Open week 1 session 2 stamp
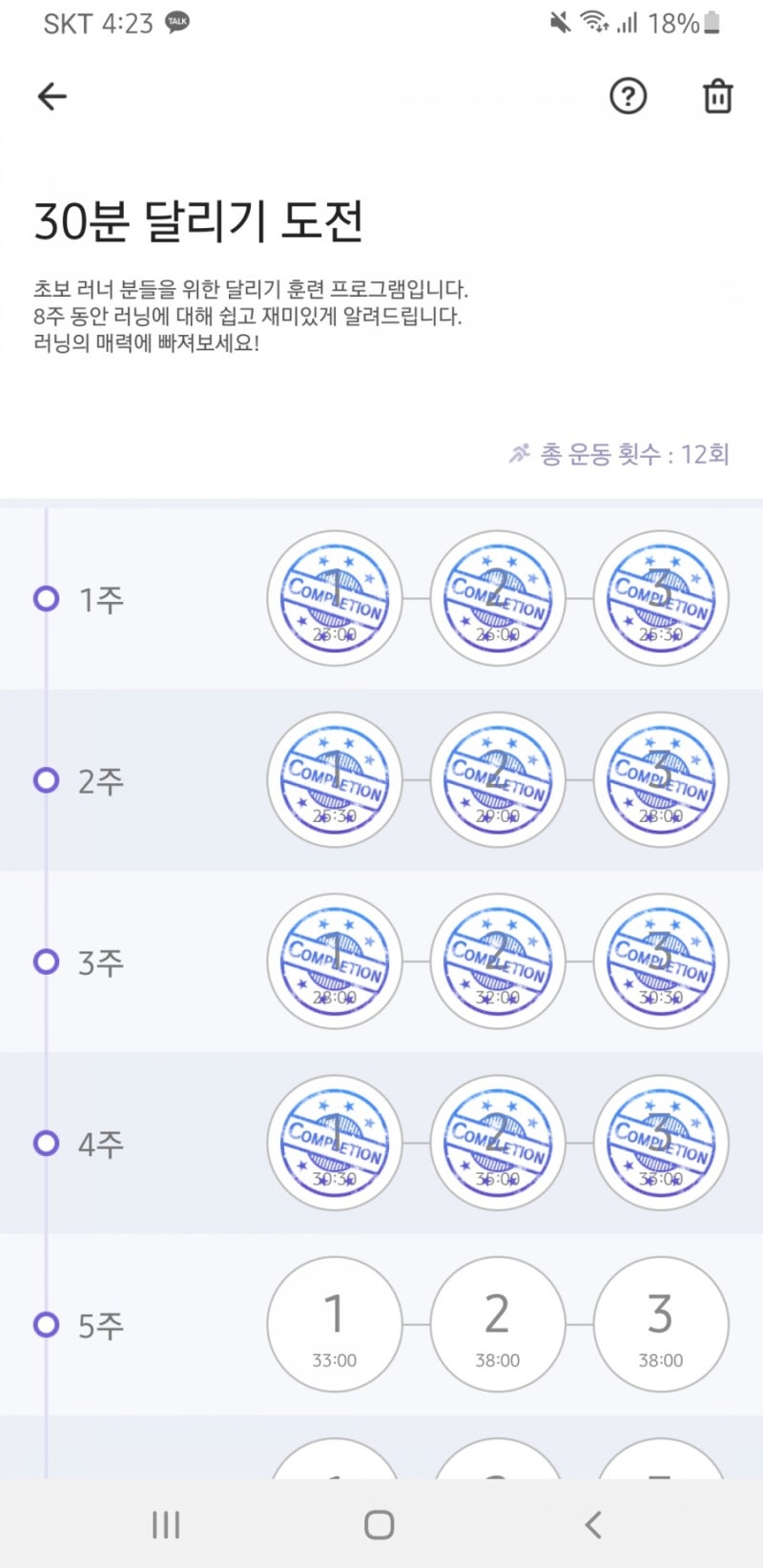This screenshot has height=1568, width=763. [x=497, y=599]
